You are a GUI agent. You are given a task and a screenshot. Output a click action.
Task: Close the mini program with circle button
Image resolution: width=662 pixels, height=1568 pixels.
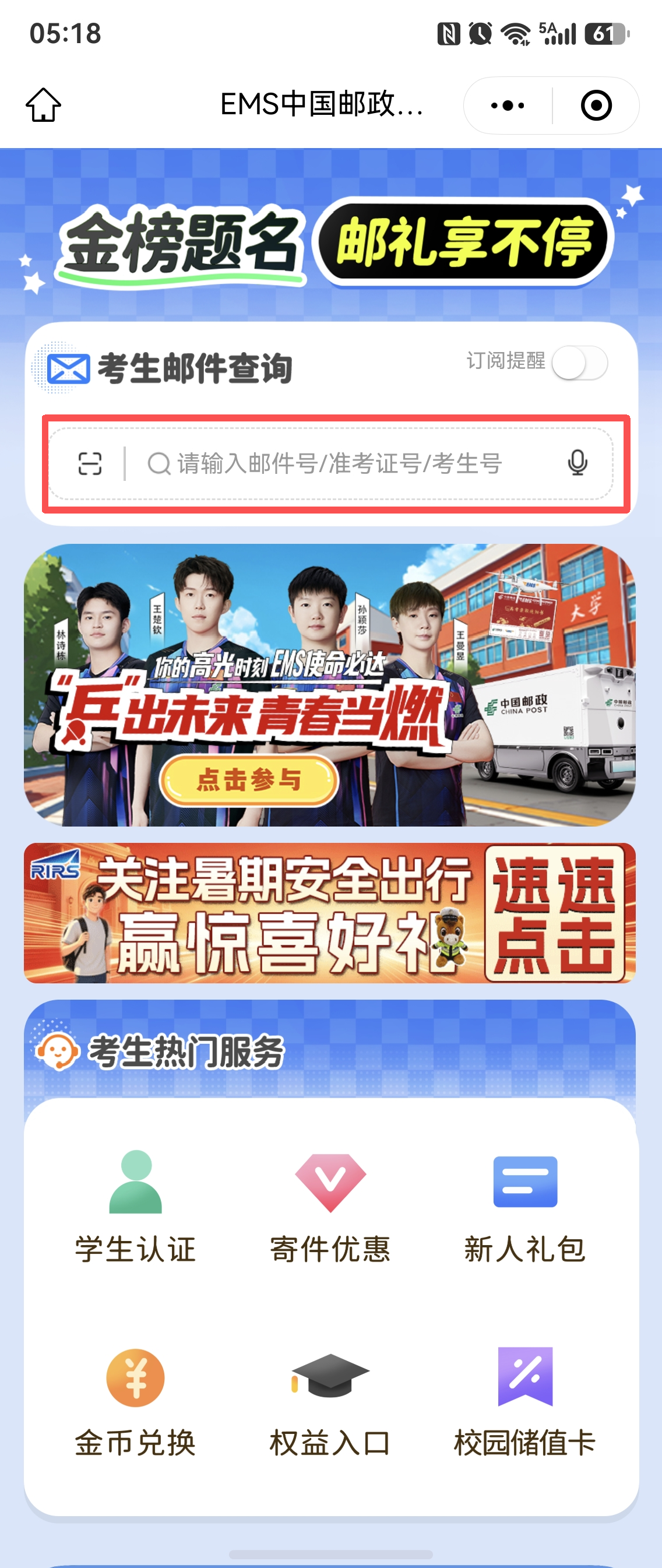596,106
